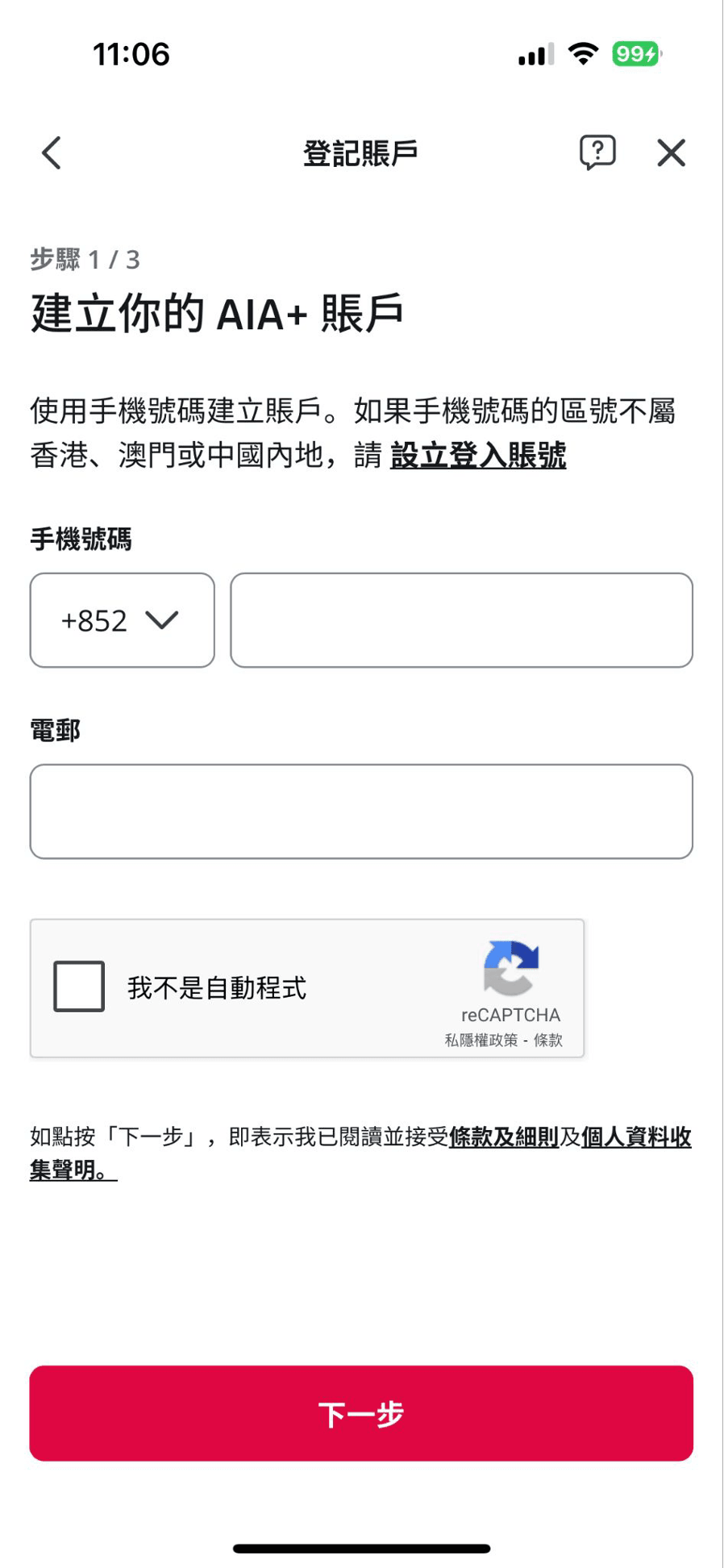Check the 我不是自動程式 reCAPTCHA box

[79, 986]
